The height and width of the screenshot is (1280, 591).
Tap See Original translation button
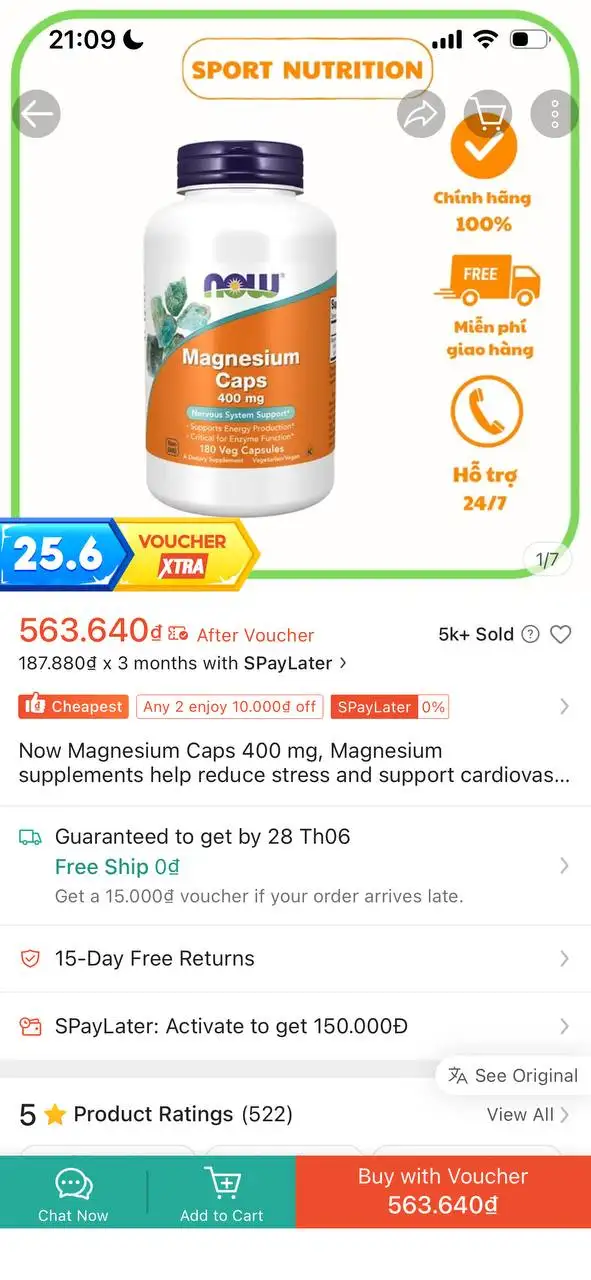click(514, 1076)
